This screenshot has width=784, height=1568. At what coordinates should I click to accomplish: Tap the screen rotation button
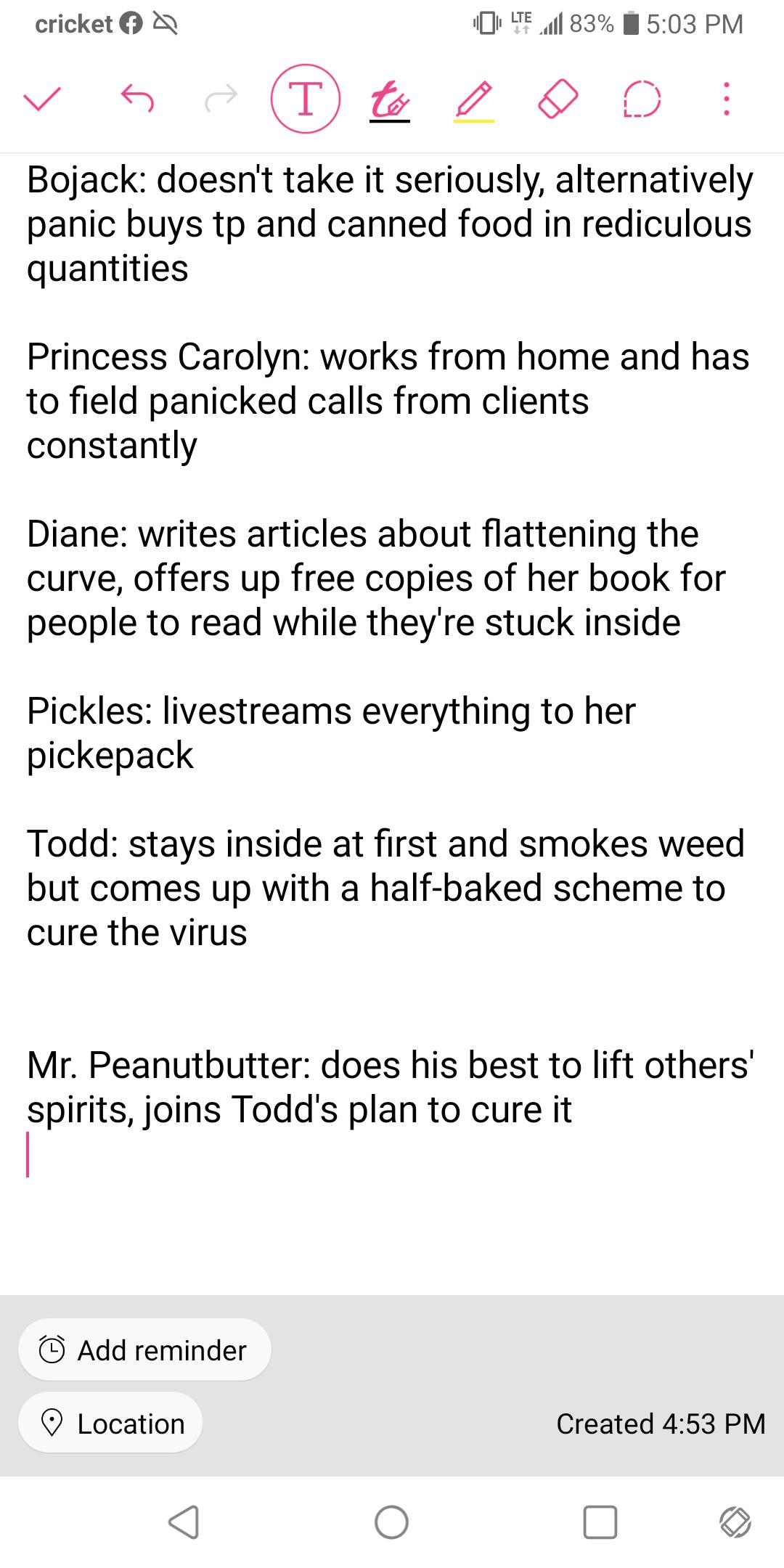[735, 1522]
